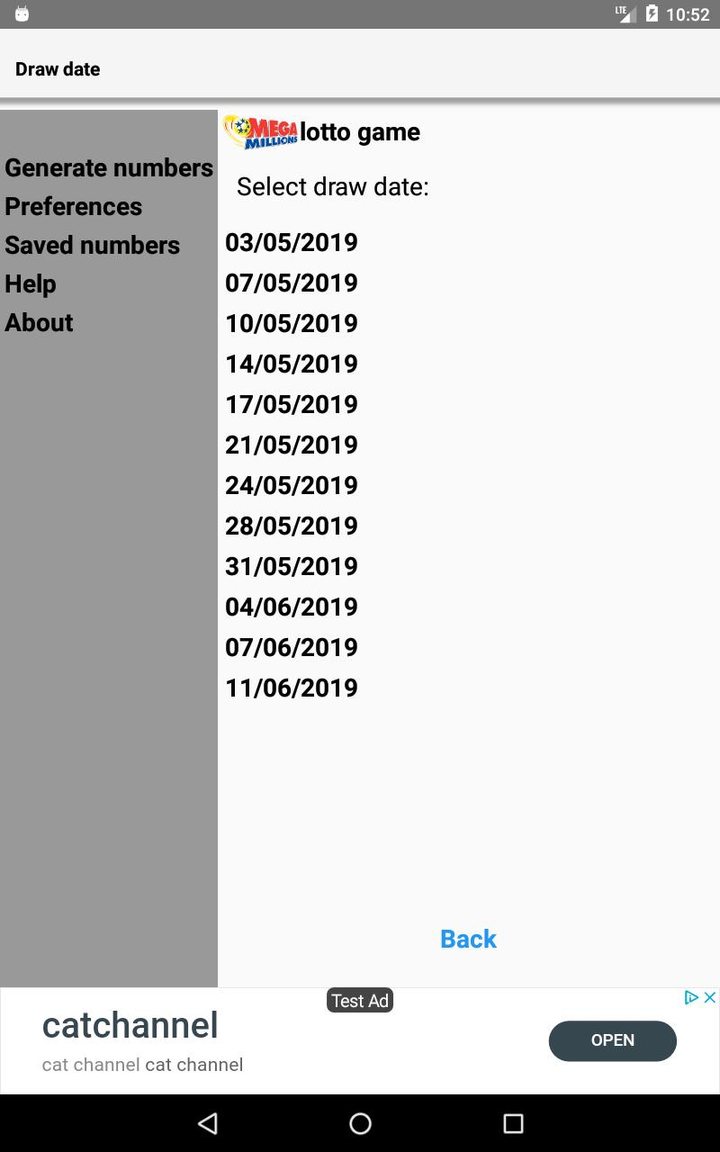The height and width of the screenshot is (1152, 720).
Task: Select draw date 04/06/2019
Action: pyautogui.click(x=291, y=607)
